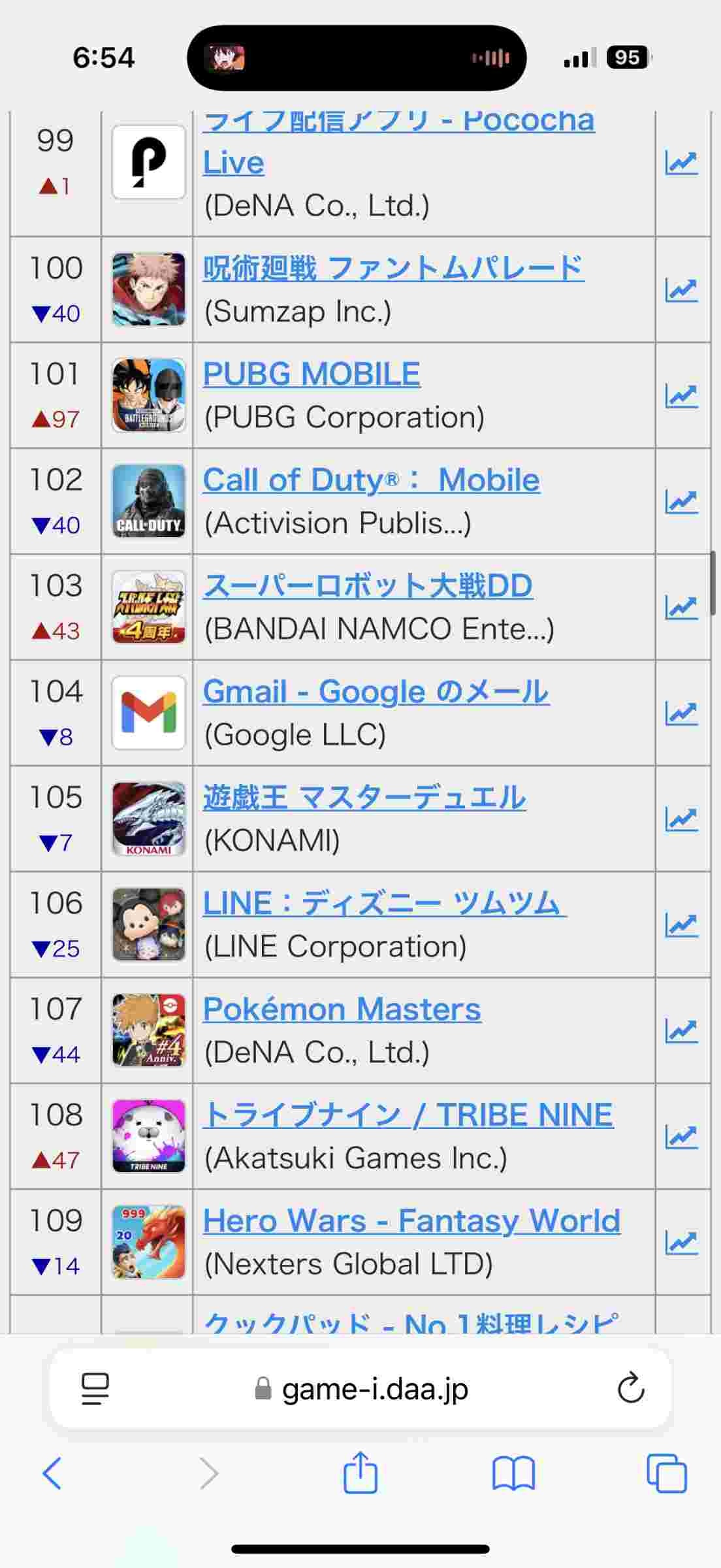View the ranking chart for Hero Wars
This screenshot has width=721, height=1568.
tap(681, 1243)
